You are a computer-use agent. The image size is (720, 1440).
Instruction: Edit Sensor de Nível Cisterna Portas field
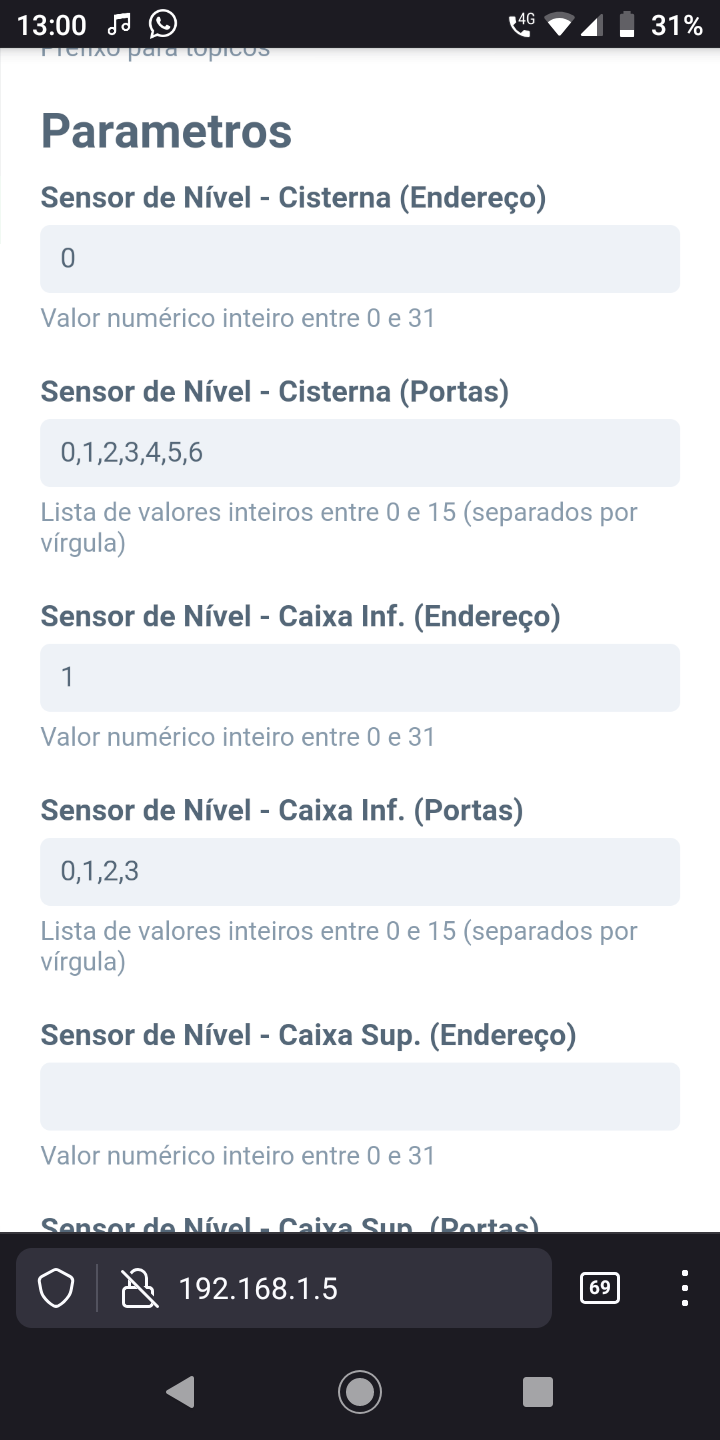360,453
